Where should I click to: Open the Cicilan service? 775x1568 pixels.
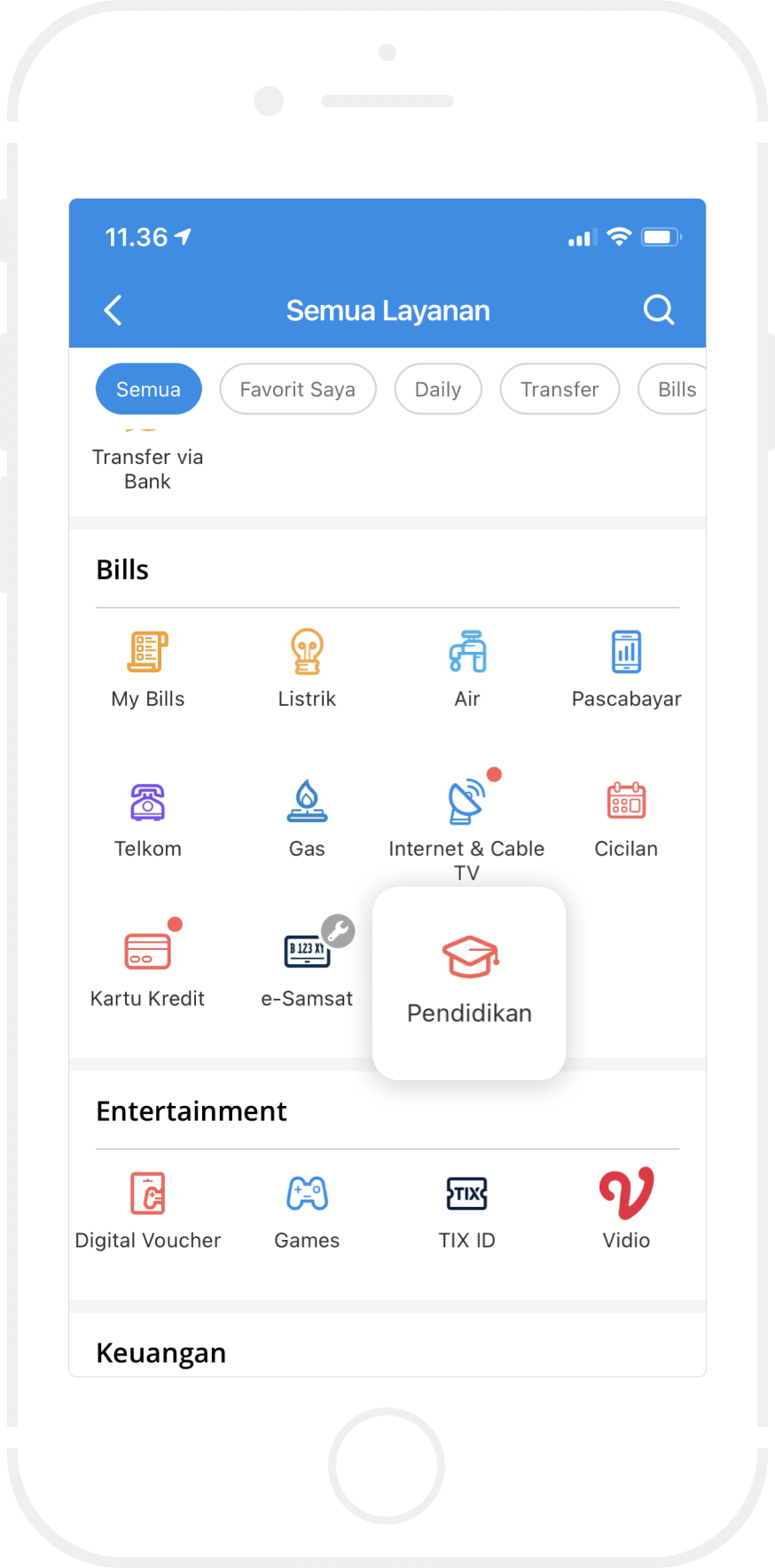pyautogui.click(x=626, y=818)
